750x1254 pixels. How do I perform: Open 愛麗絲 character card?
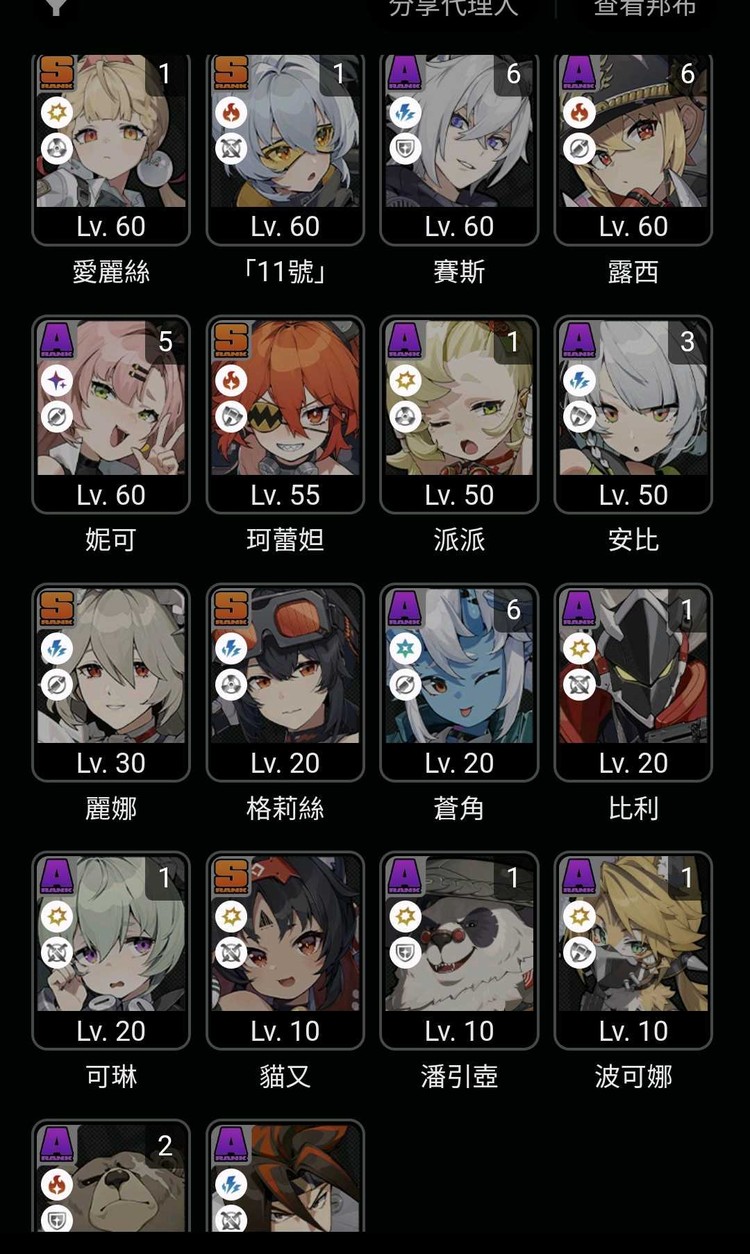click(111, 150)
